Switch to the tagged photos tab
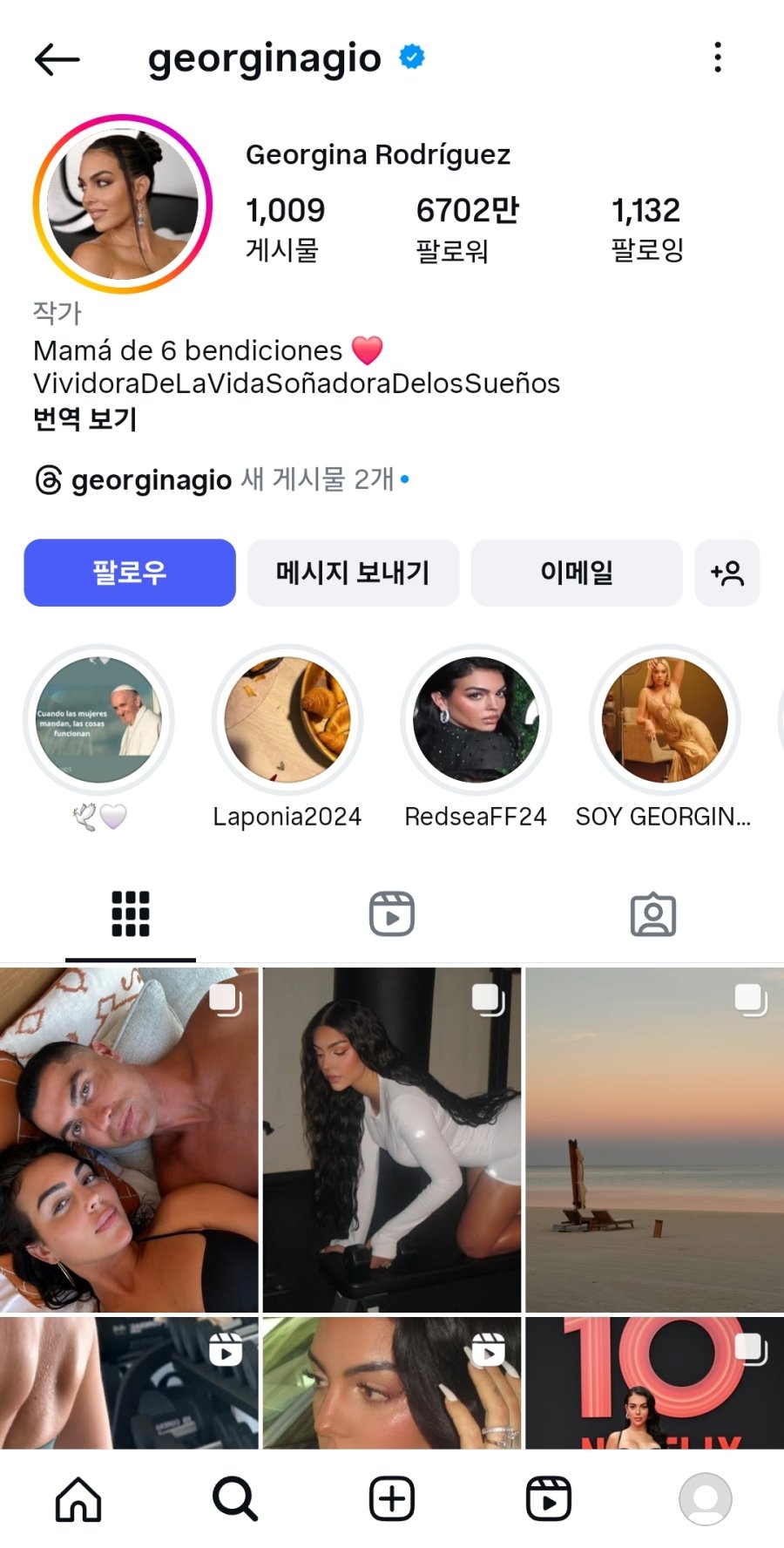The width and height of the screenshot is (784, 1548). click(653, 914)
